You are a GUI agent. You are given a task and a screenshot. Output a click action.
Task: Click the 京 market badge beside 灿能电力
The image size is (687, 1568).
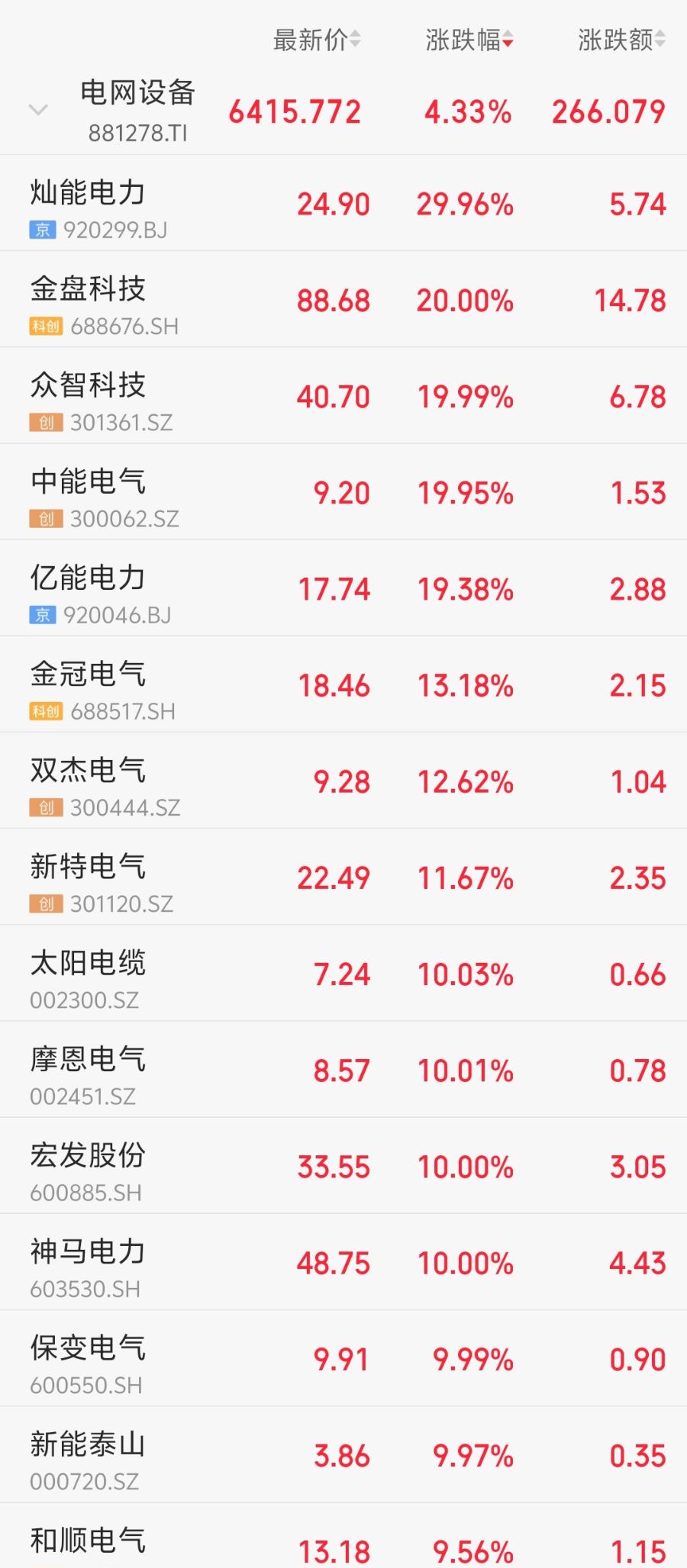tap(42, 230)
